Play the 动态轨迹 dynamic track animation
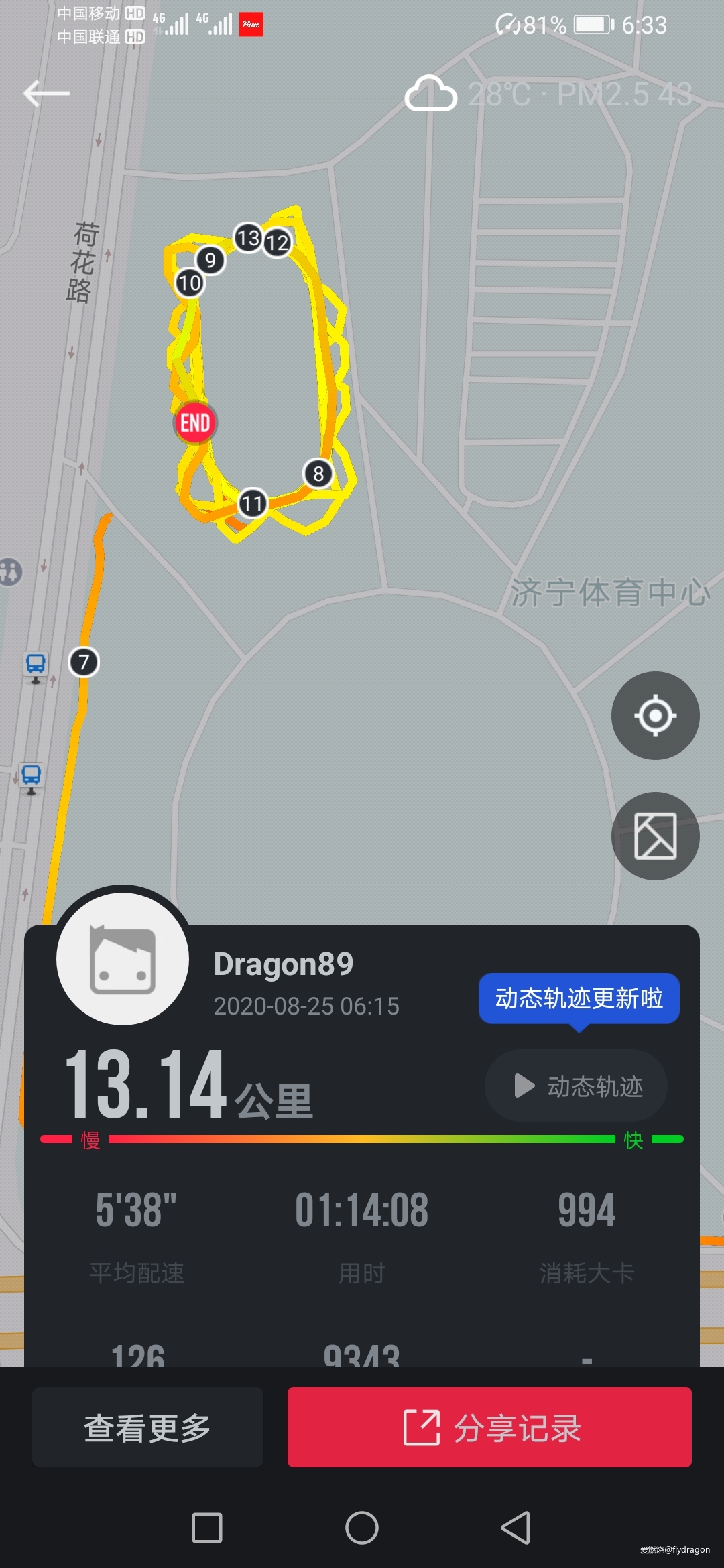 [x=577, y=1087]
